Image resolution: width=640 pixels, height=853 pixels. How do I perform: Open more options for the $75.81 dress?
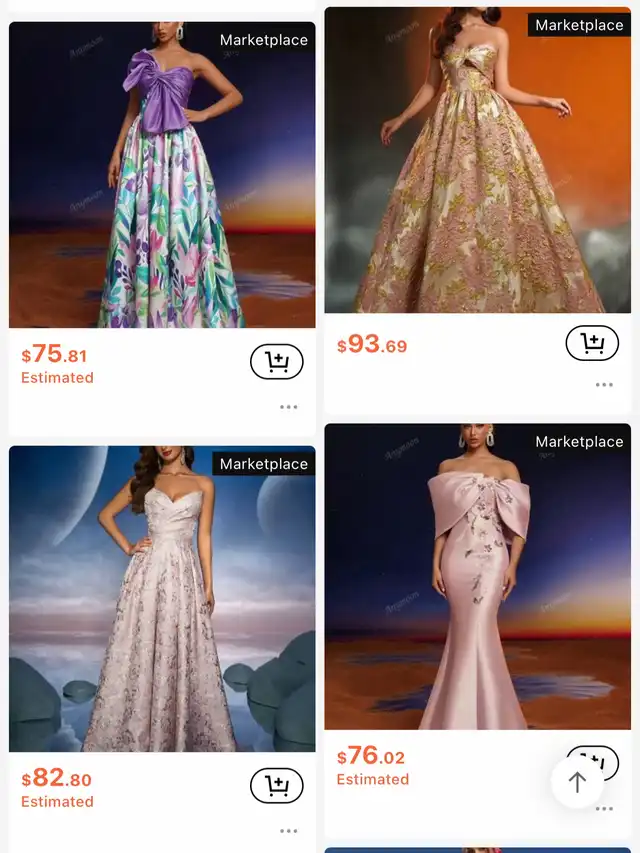[x=289, y=407]
